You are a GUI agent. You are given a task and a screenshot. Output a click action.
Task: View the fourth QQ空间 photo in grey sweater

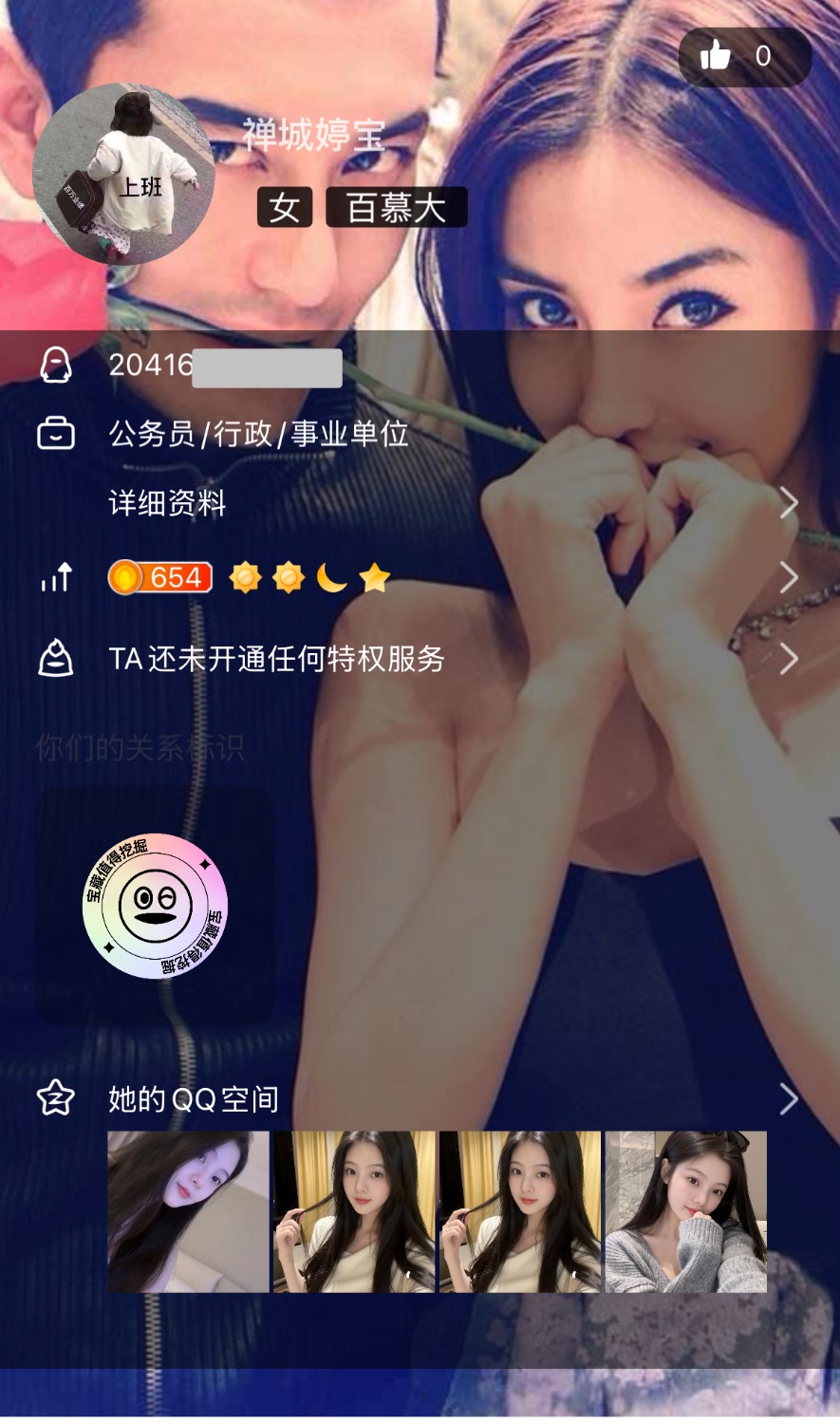tap(686, 1211)
